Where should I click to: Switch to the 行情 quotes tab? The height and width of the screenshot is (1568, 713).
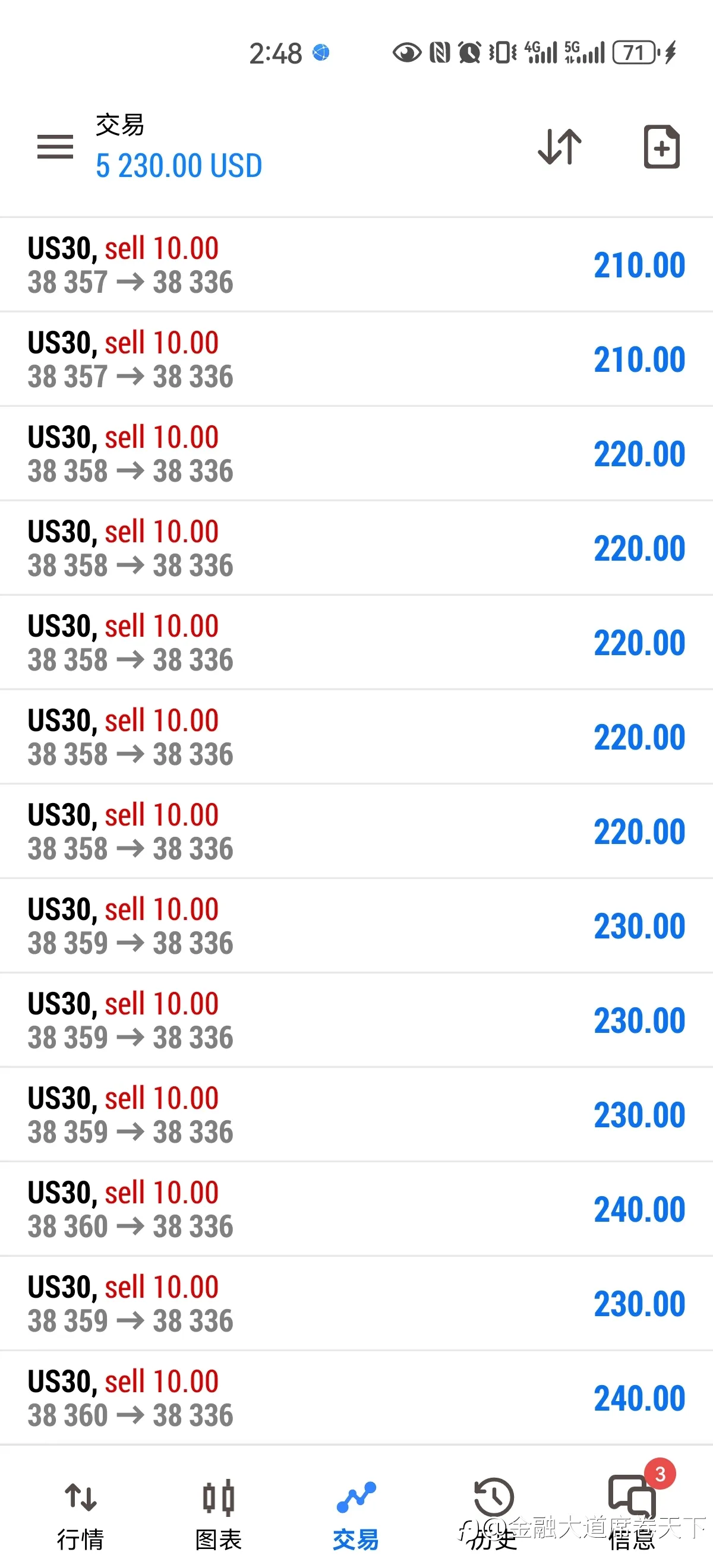[80, 1513]
